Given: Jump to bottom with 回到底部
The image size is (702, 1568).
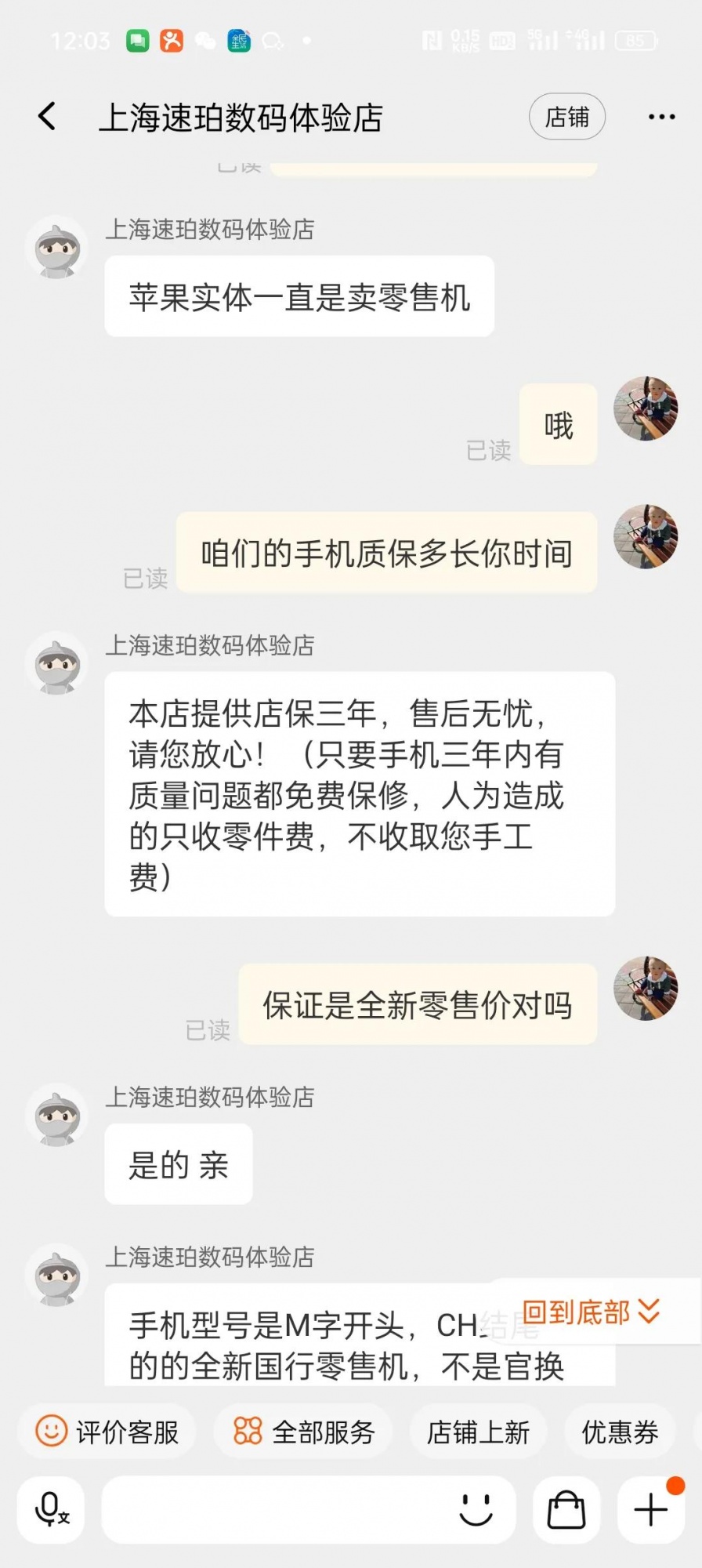Looking at the screenshot, I should coord(592,1312).
